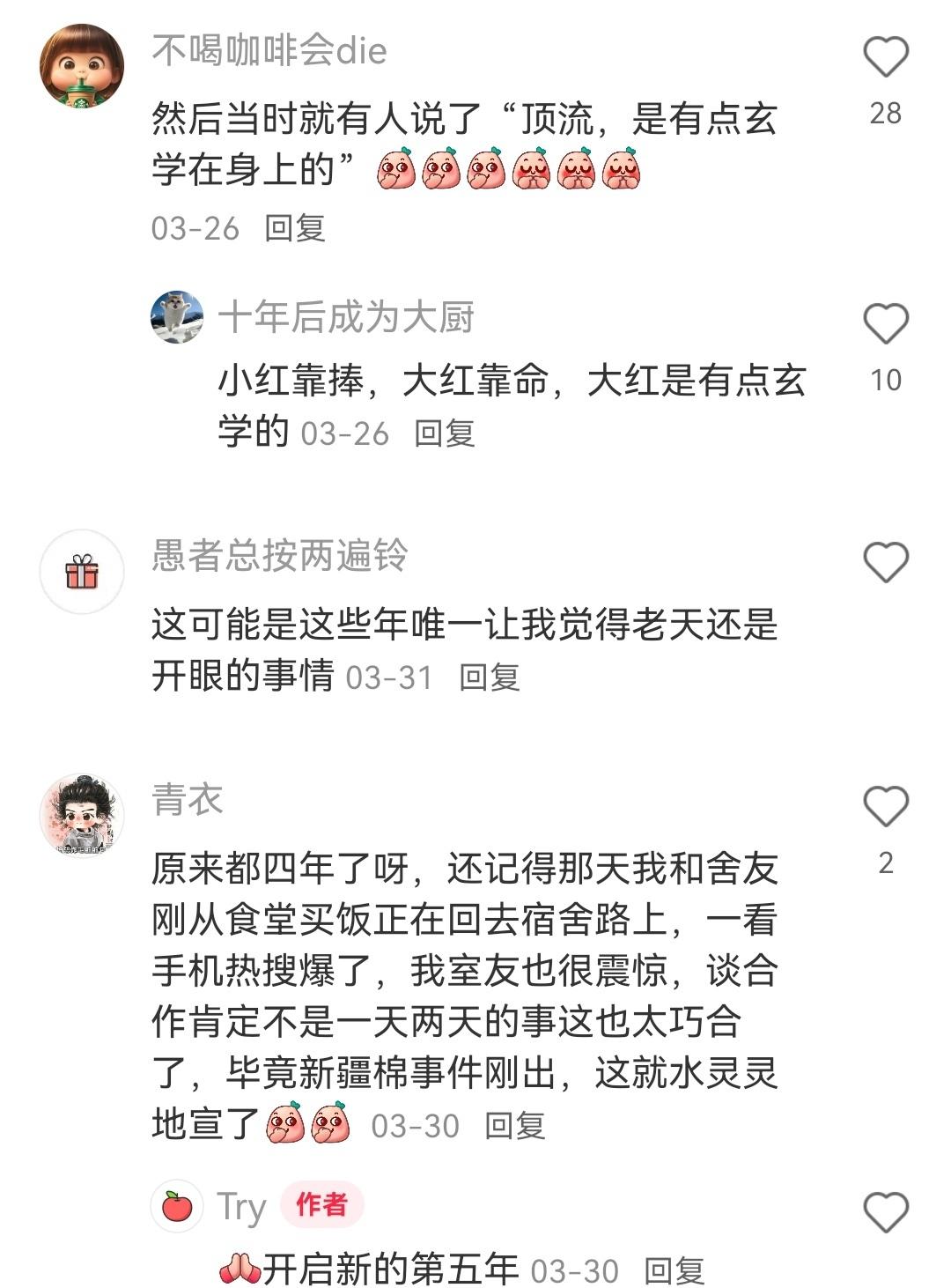951x1288 pixels.
Task: Reply to 青衣's comment dated 03-30
Action: pyautogui.click(x=515, y=1126)
